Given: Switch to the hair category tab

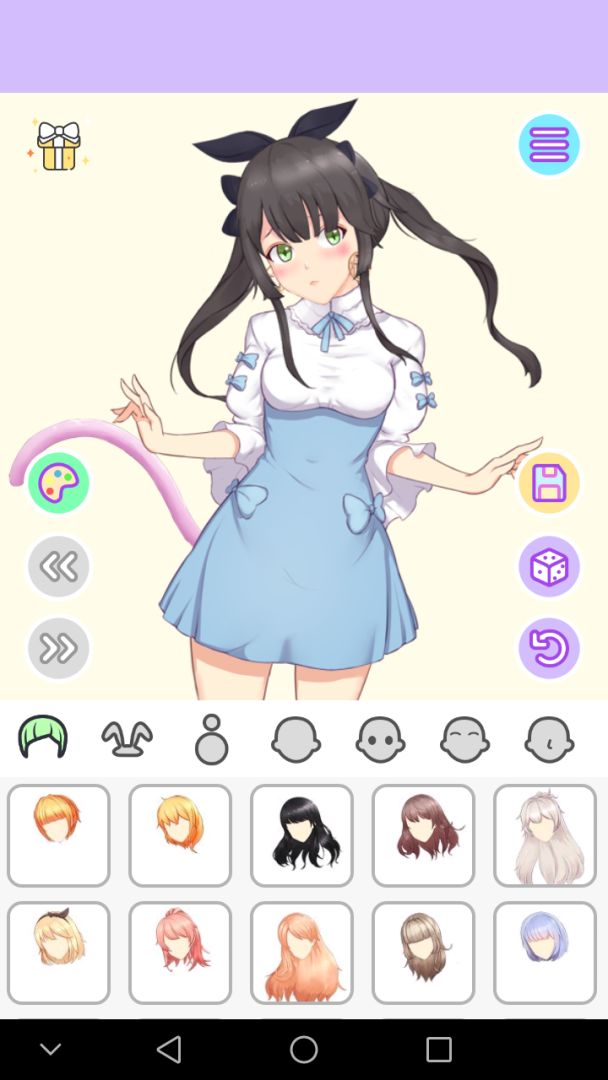Looking at the screenshot, I should (43, 739).
